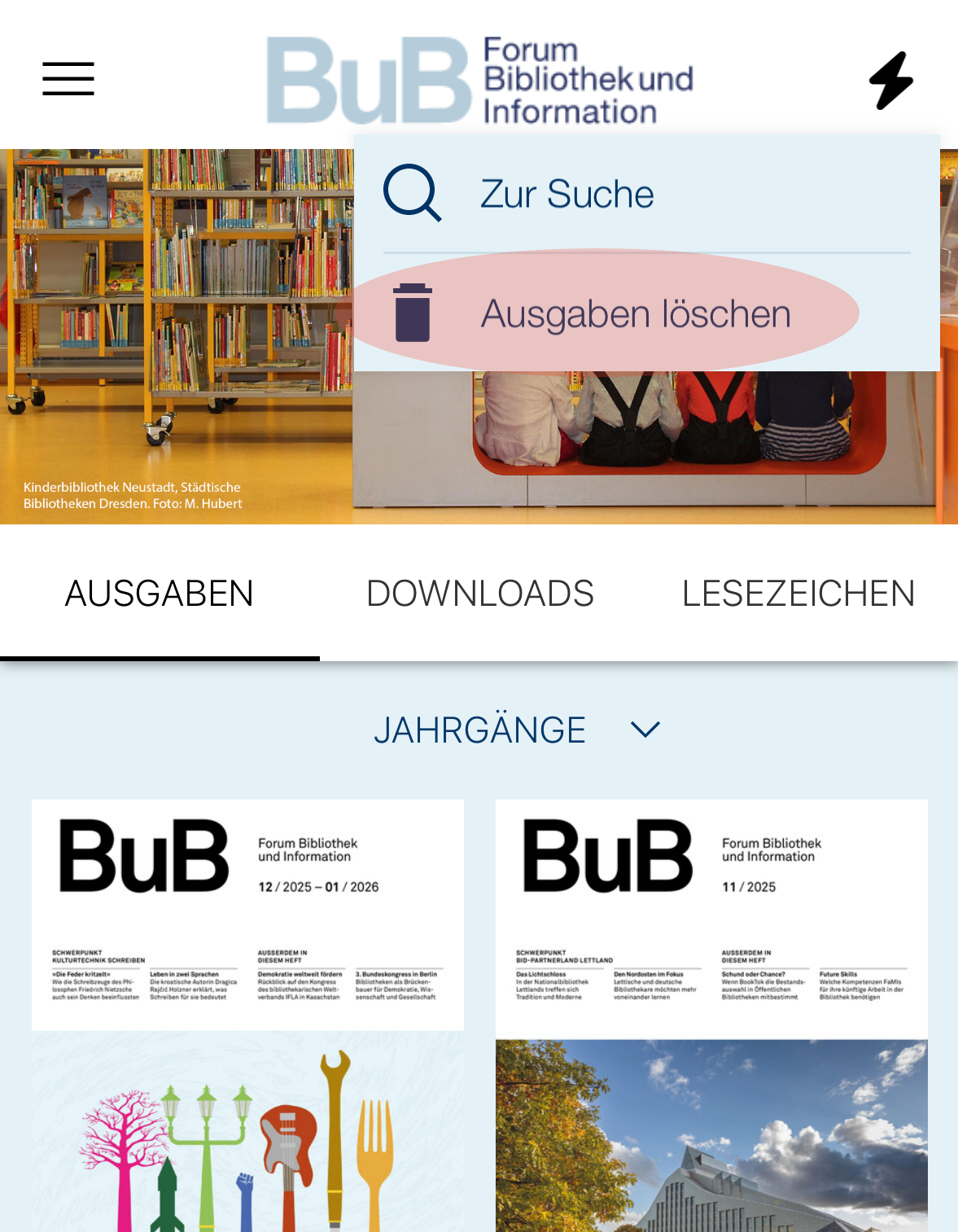Open the 11/2025 issue cover
This screenshot has width=958, height=1232.
click(711, 1014)
